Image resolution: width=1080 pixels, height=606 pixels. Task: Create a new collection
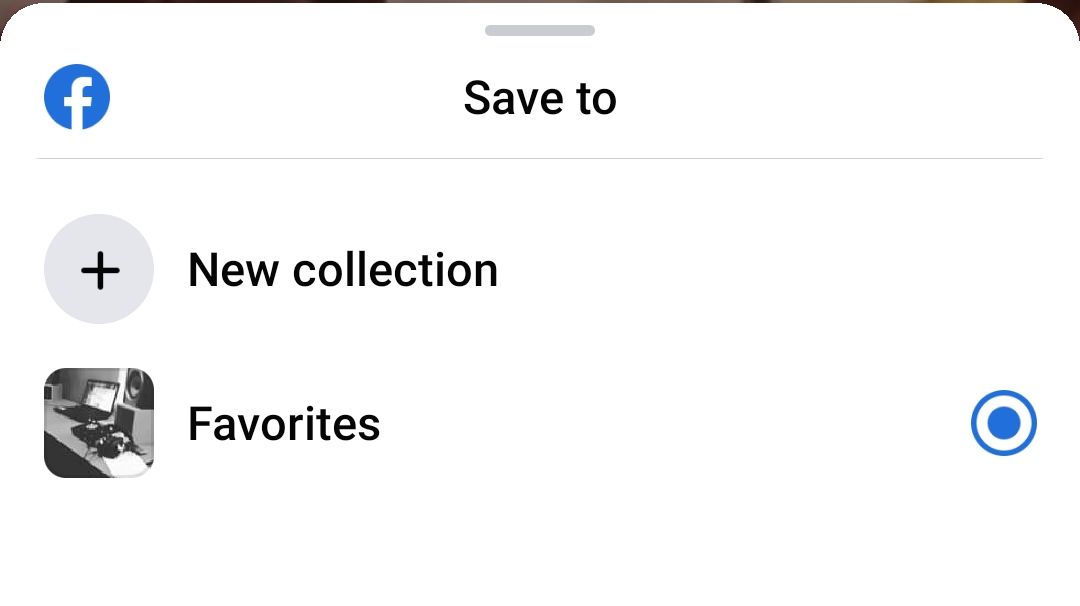[540, 269]
